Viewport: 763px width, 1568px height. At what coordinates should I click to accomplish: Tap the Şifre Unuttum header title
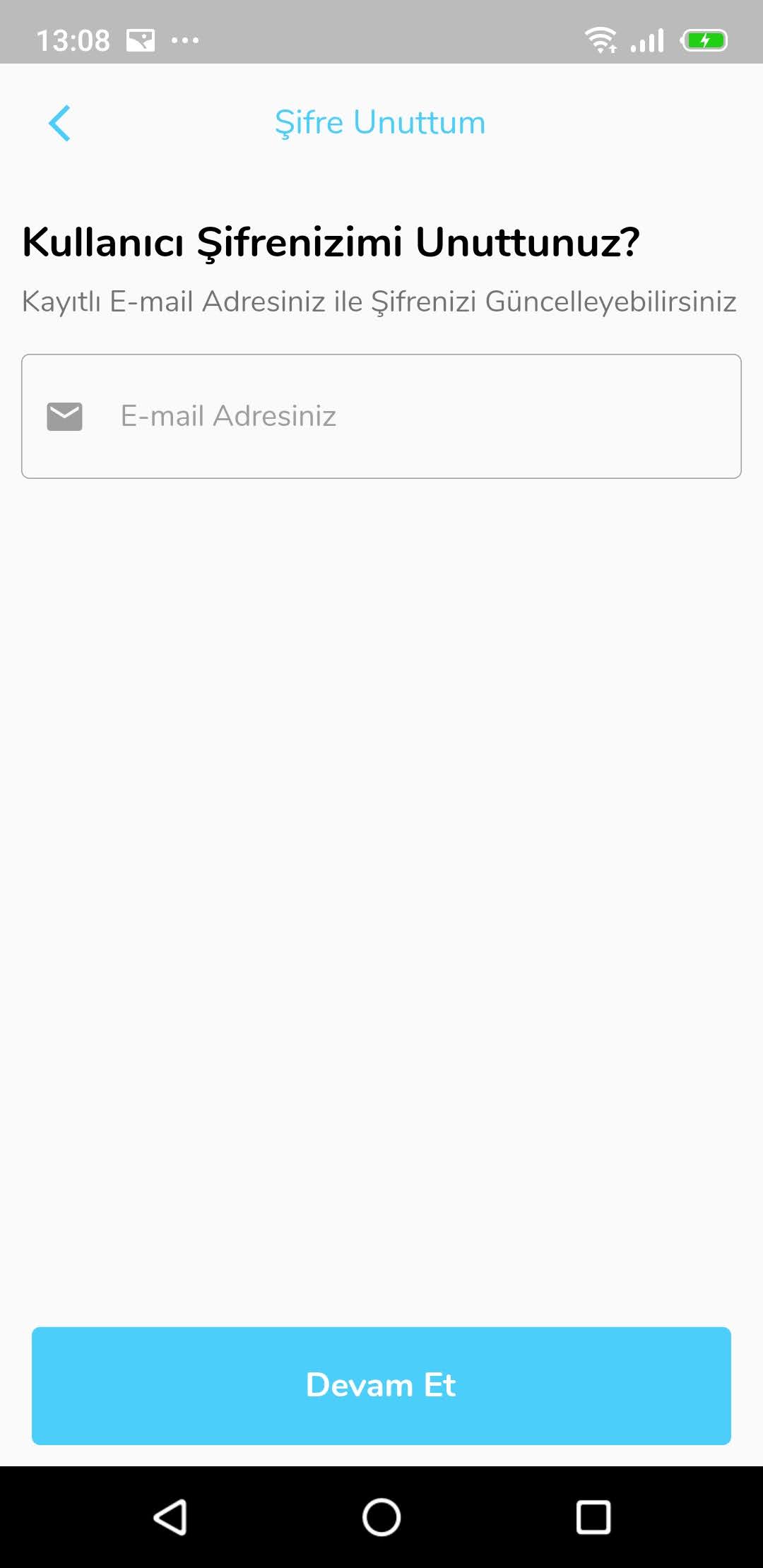coord(380,121)
